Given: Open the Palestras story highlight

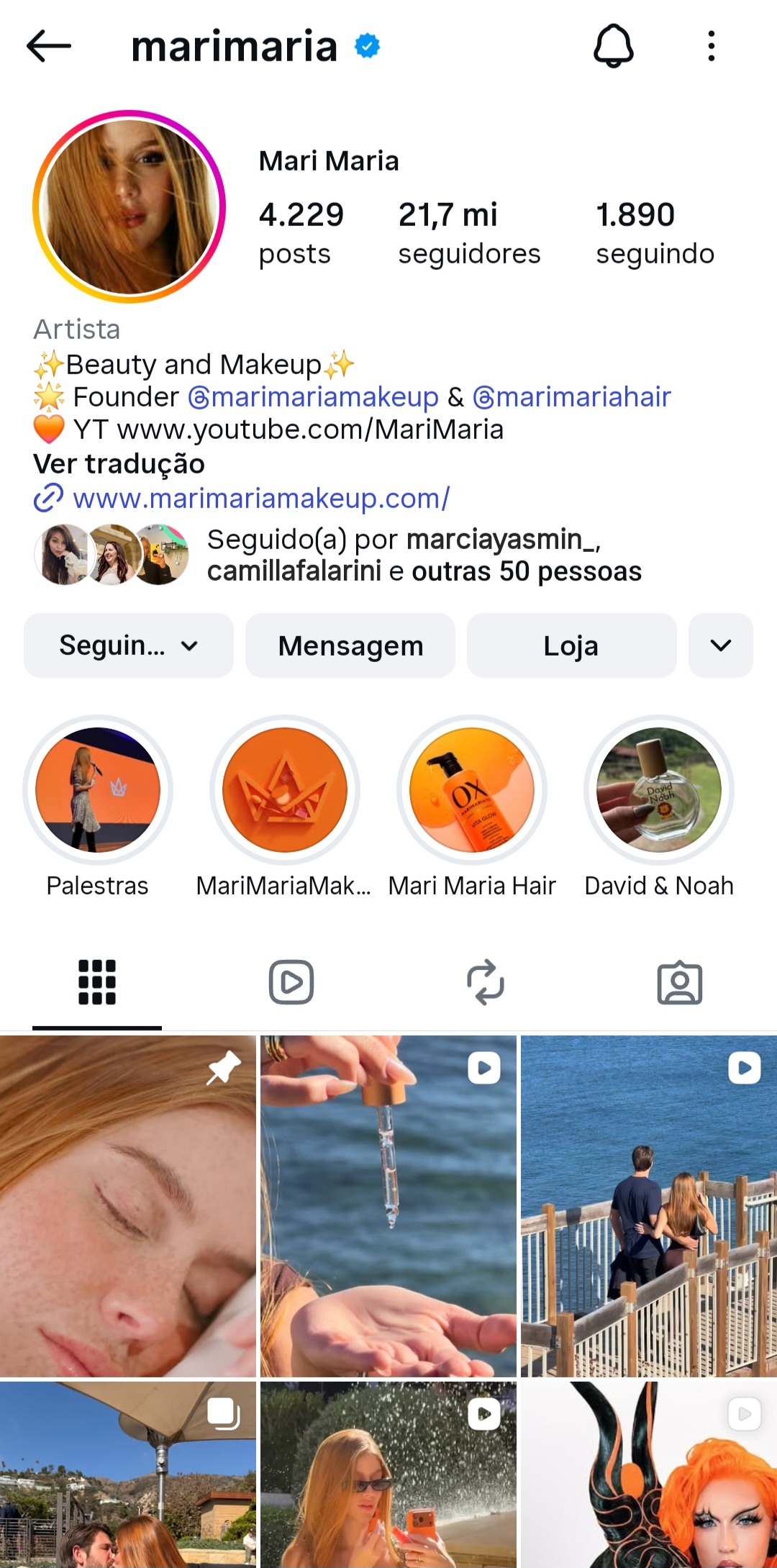Looking at the screenshot, I should pyautogui.click(x=97, y=790).
